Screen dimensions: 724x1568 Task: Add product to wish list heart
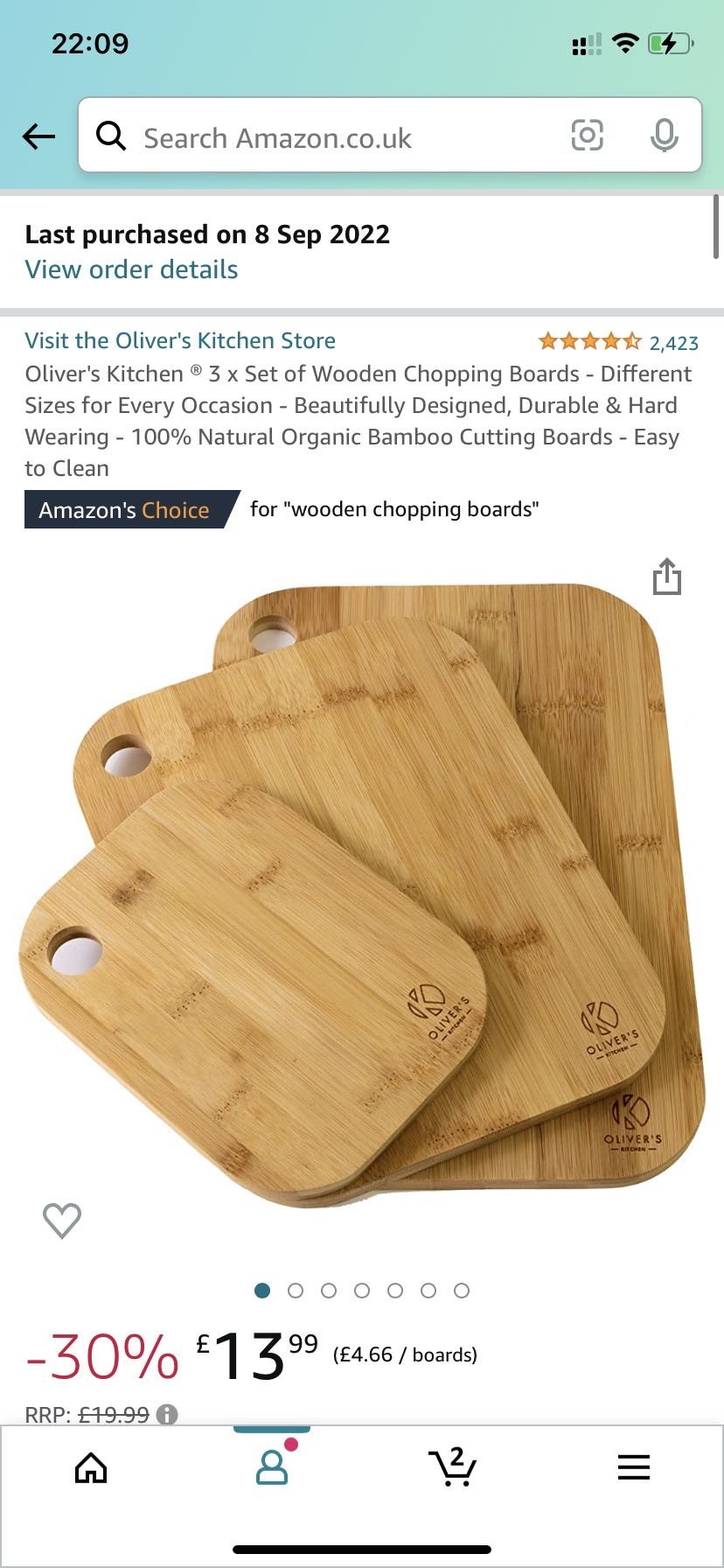pyautogui.click(x=62, y=1220)
